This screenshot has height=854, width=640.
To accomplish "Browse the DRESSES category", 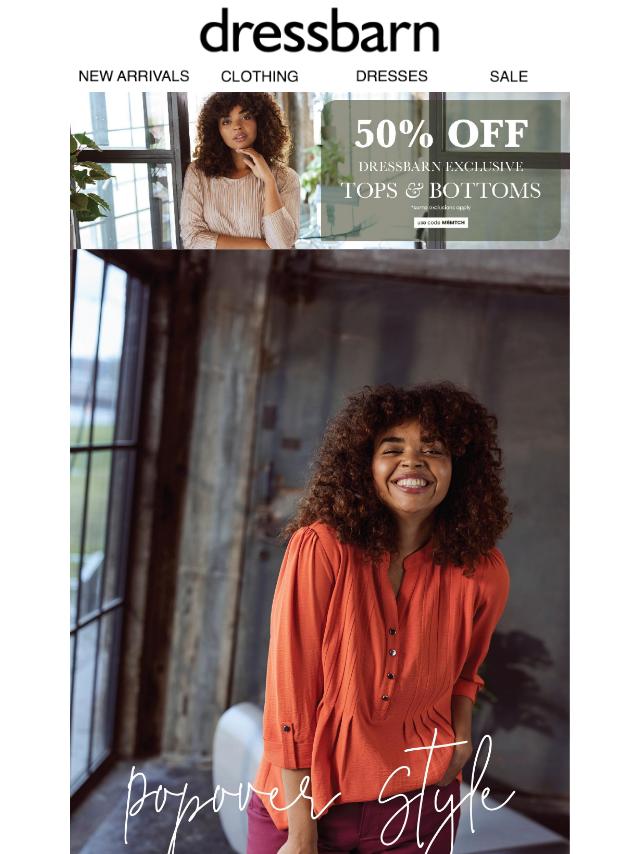I will coord(391,76).
